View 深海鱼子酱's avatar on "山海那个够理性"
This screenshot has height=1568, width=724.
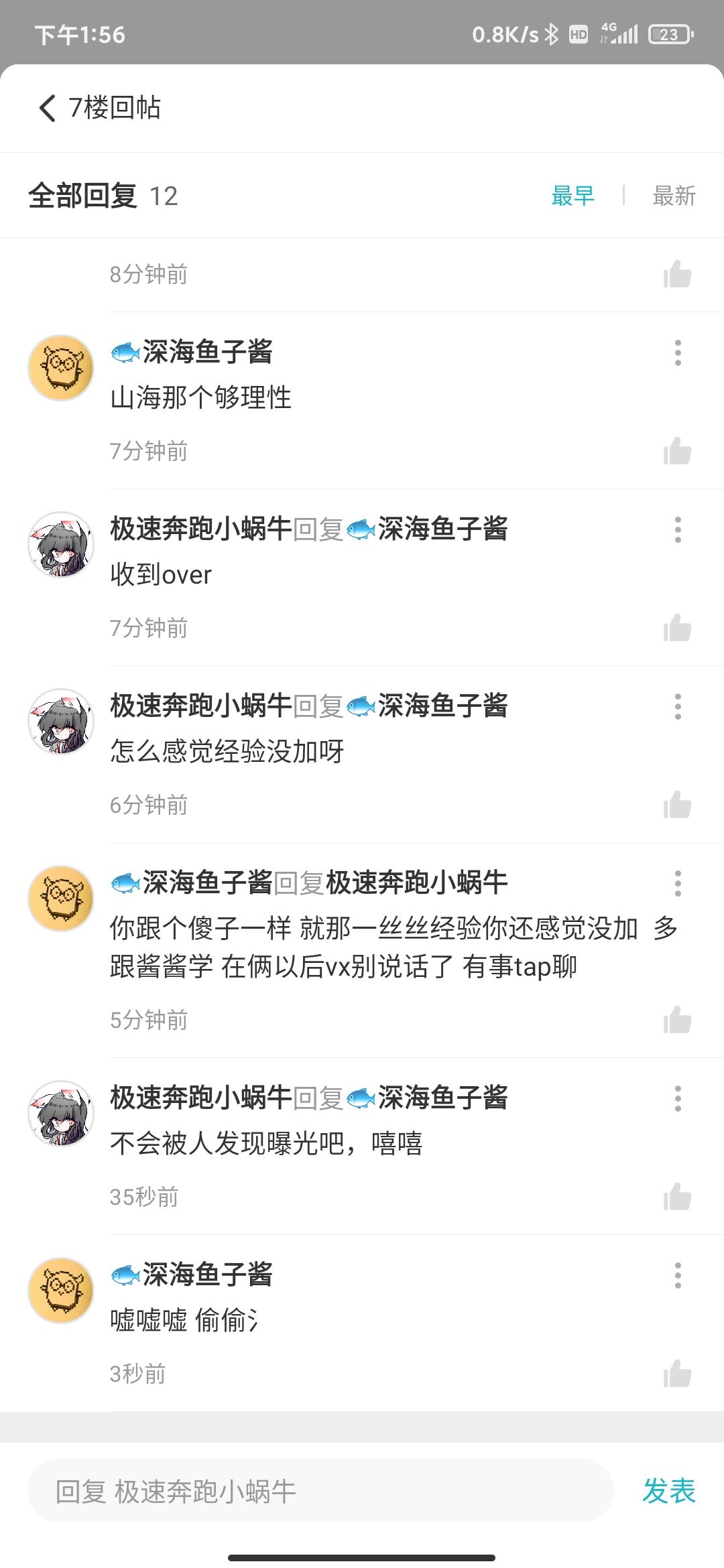(61, 368)
